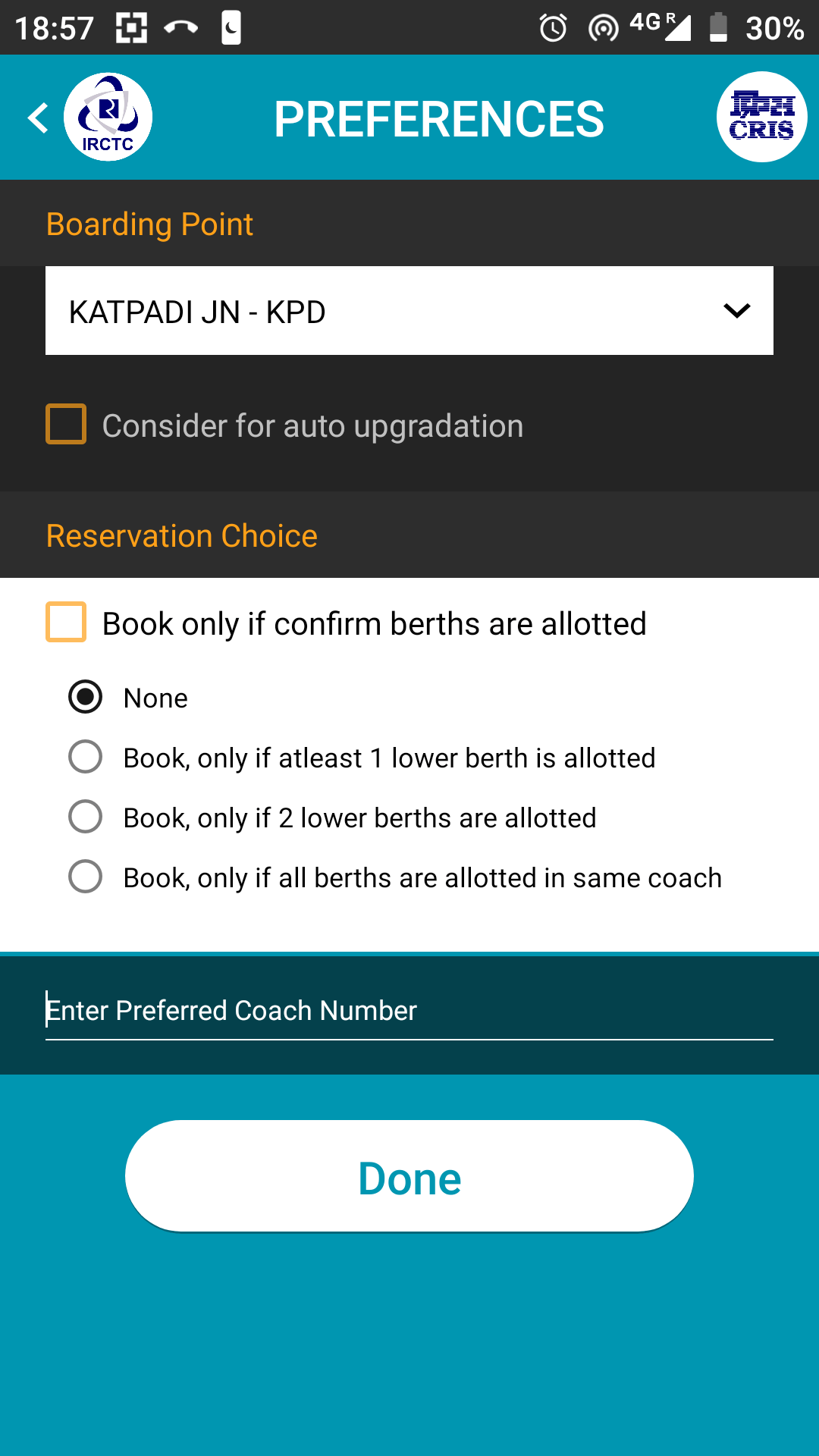
Task: Enable Consider for auto upgradation checkbox
Action: pos(66,424)
